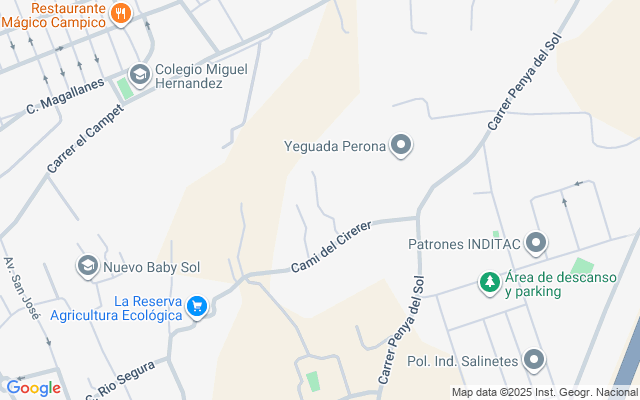Open the Pol. Ind. Salinetes location pin
The height and width of the screenshot is (400, 640).
(x=535, y=360)
